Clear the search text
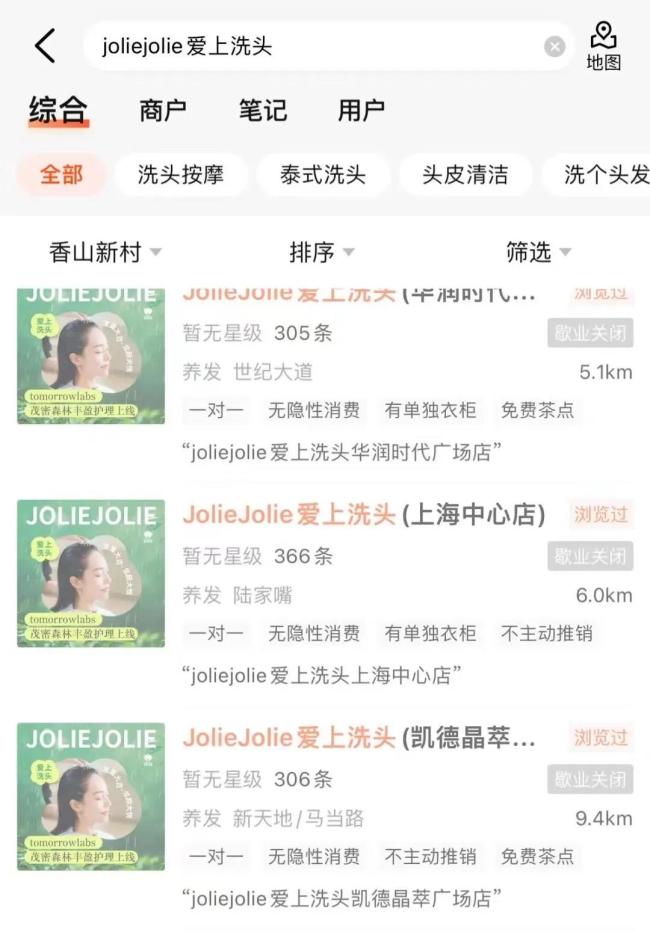Image resolution: width=650 pixels, height=938 pixels. (554, 47)
